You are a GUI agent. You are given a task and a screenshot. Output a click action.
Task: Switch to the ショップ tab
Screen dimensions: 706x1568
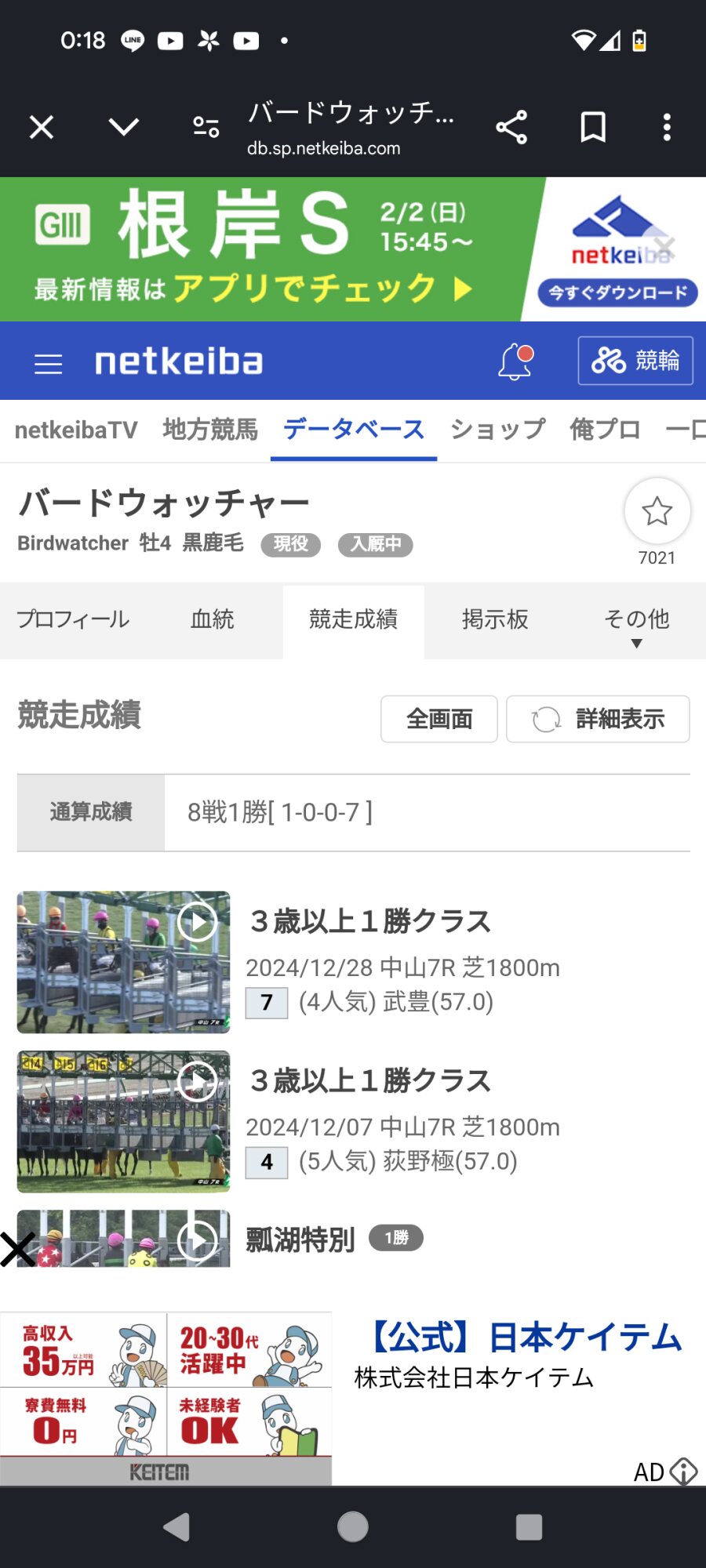click(497, 430)
